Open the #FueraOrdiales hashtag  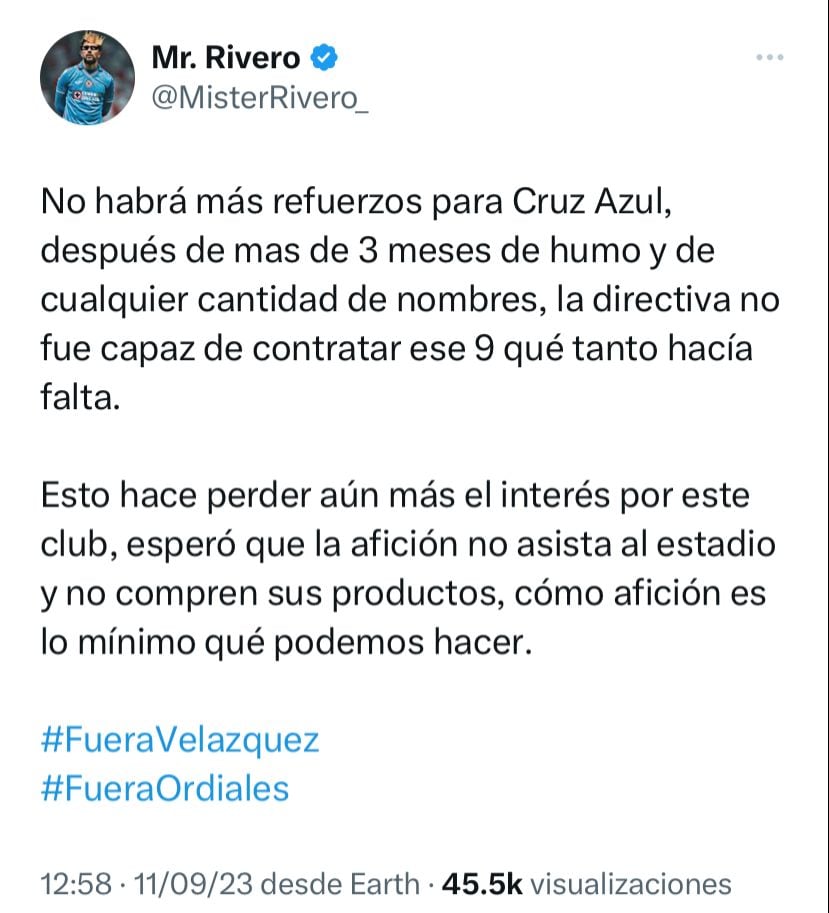tap(165, 788)
